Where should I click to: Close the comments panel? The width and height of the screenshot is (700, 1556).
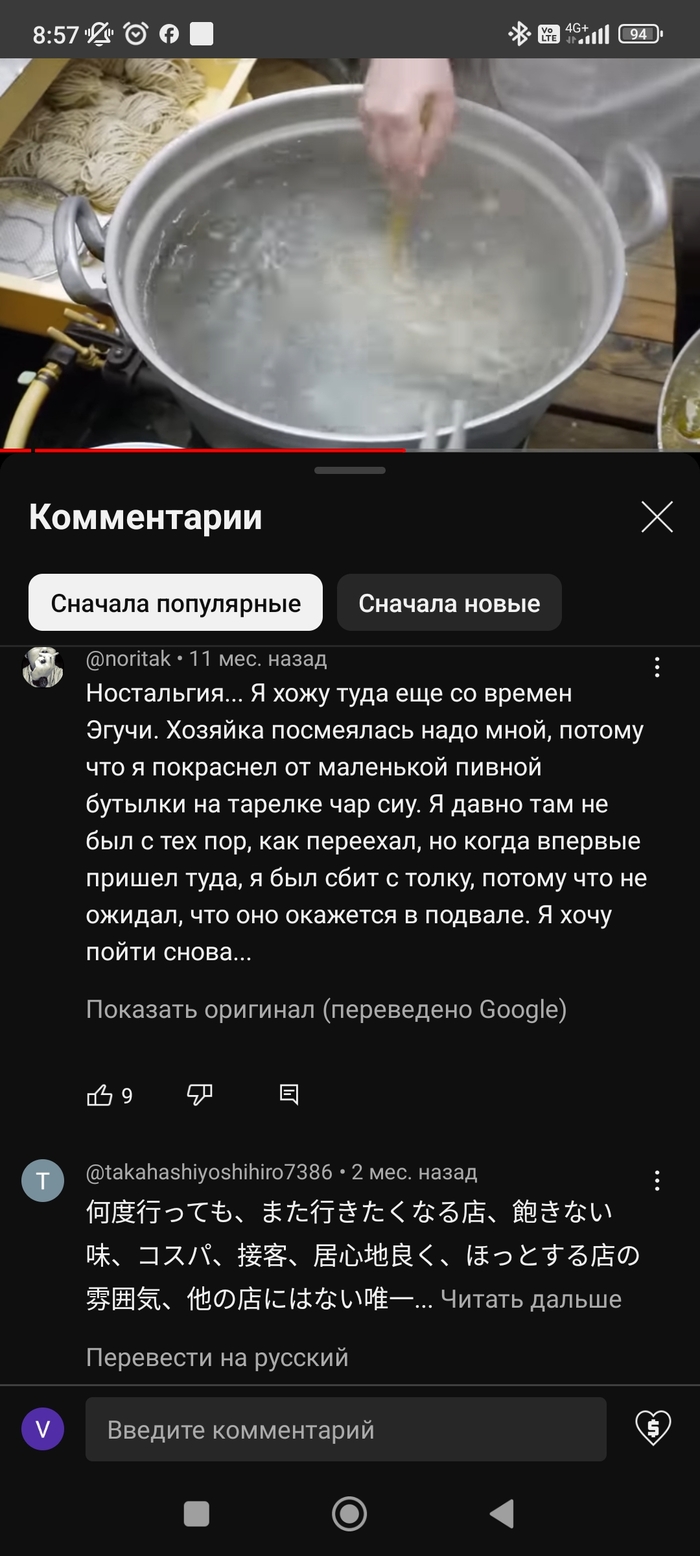point(656,517)
